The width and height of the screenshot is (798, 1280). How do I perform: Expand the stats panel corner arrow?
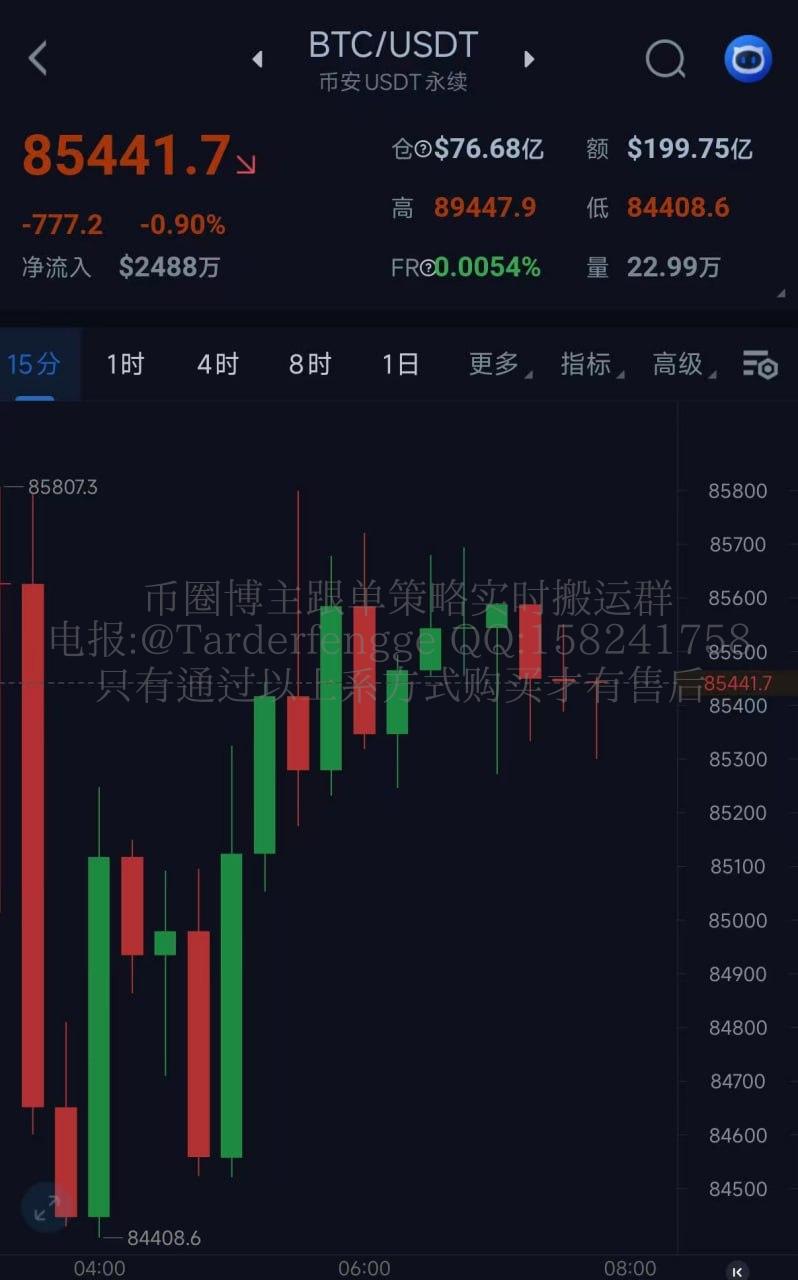780,294
